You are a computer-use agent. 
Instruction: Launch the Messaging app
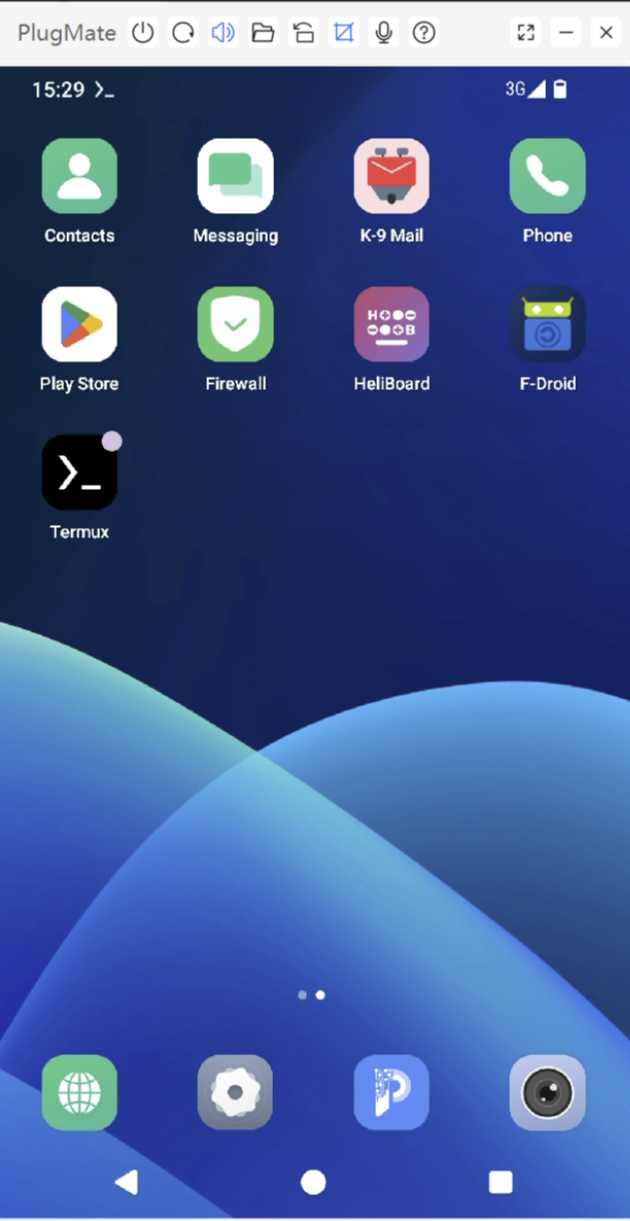tap(235, 176)
